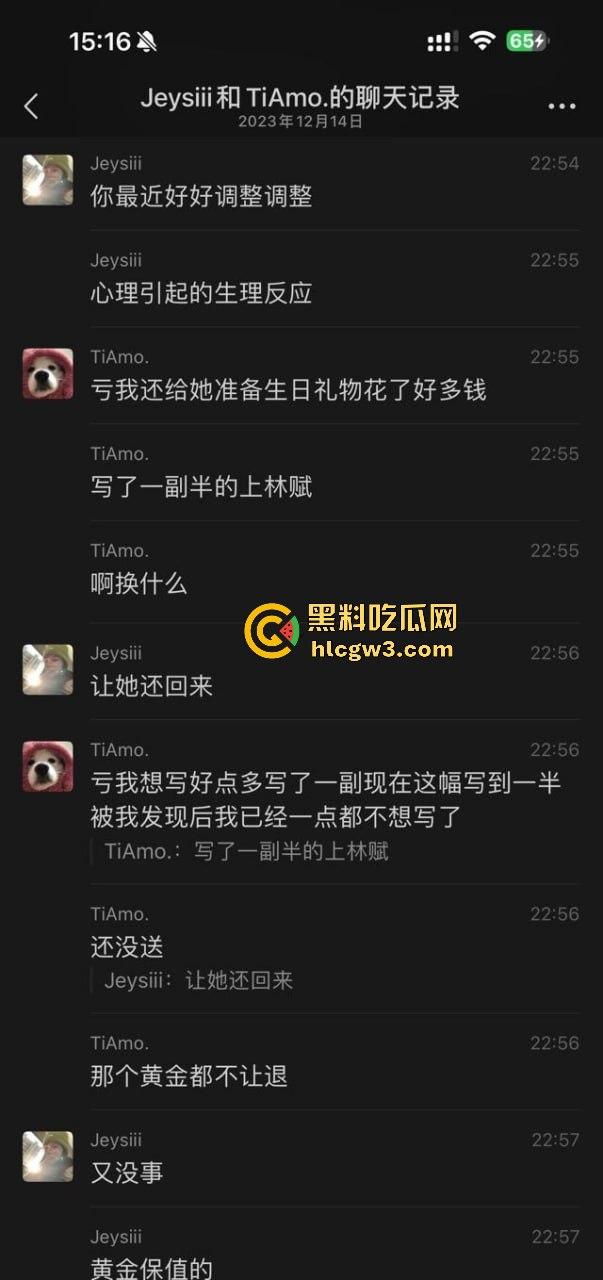Open Jeysiii's avatar beside 让她还回来 message
This screenshot has height=1280, width=603.
point(48,670)
